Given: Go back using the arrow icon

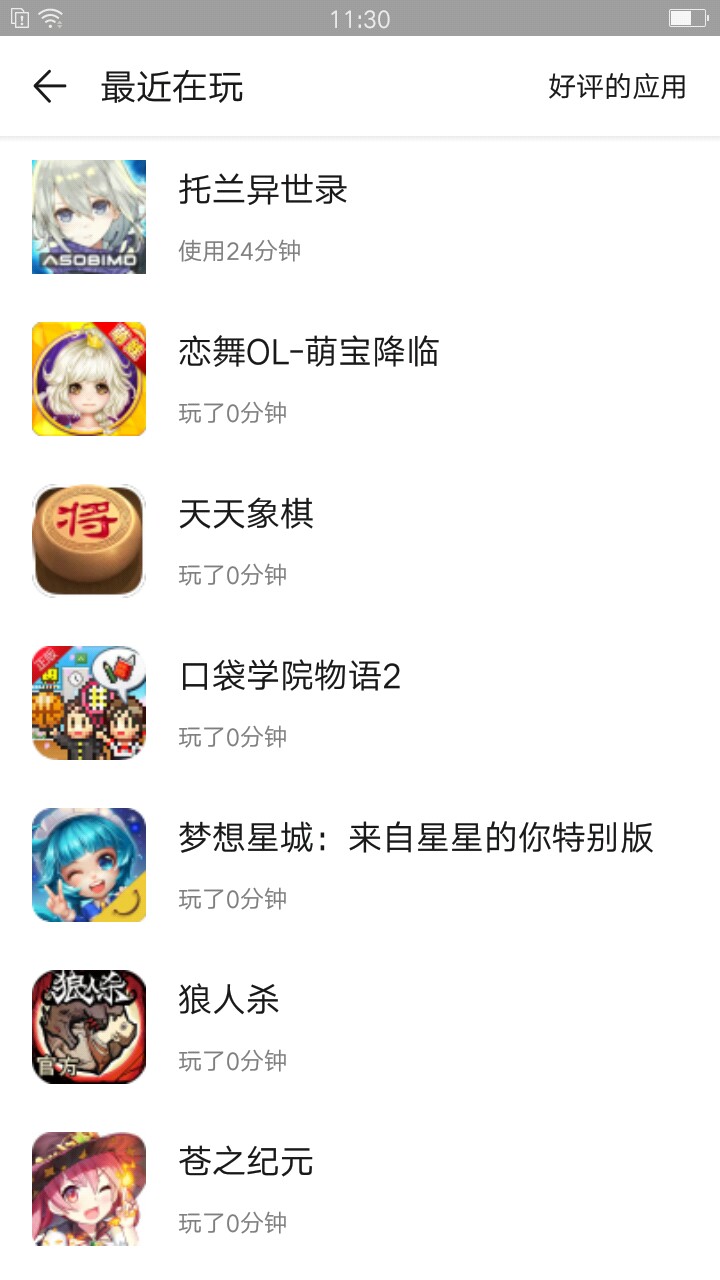Looking at the screenshot, I should point(49,87).
